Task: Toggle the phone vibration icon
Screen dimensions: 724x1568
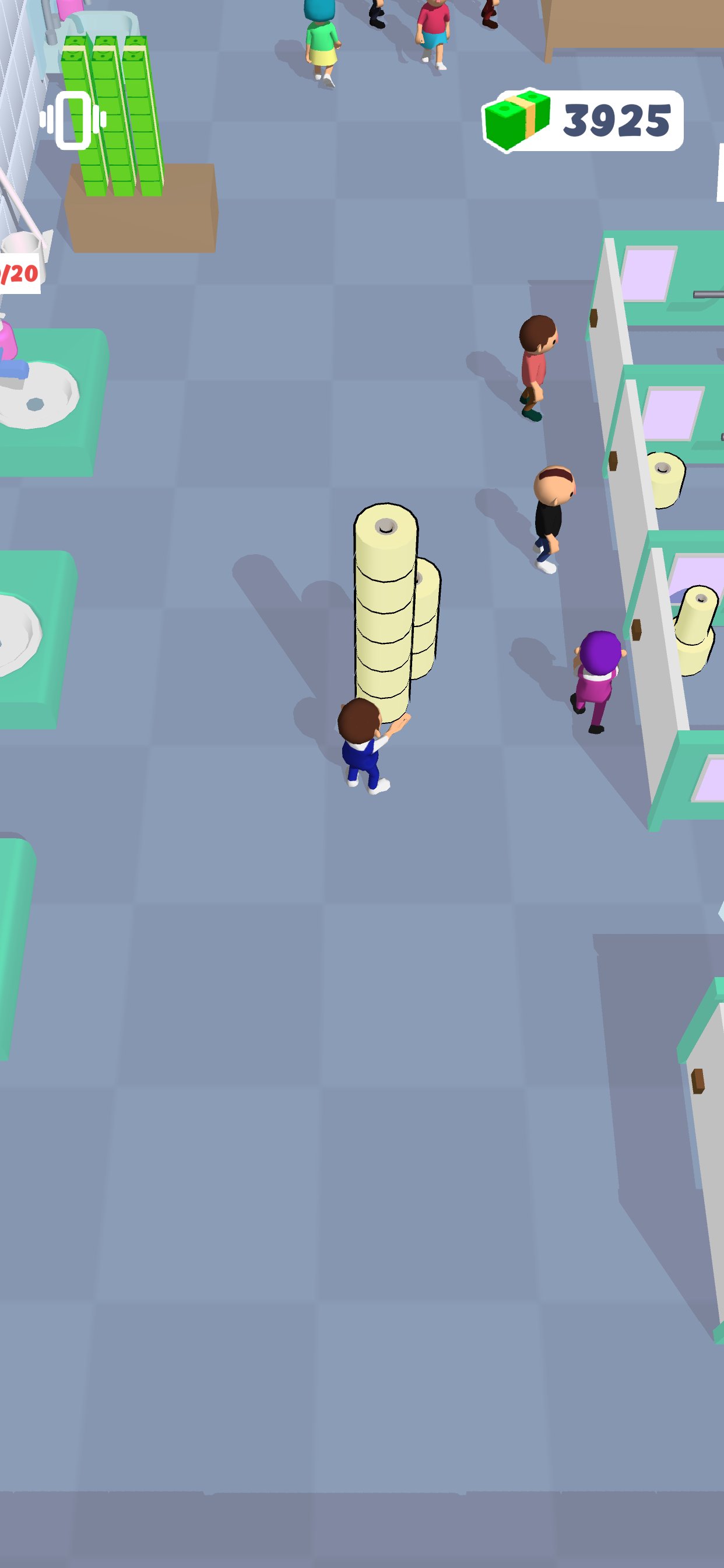Action: click(73, 120)
